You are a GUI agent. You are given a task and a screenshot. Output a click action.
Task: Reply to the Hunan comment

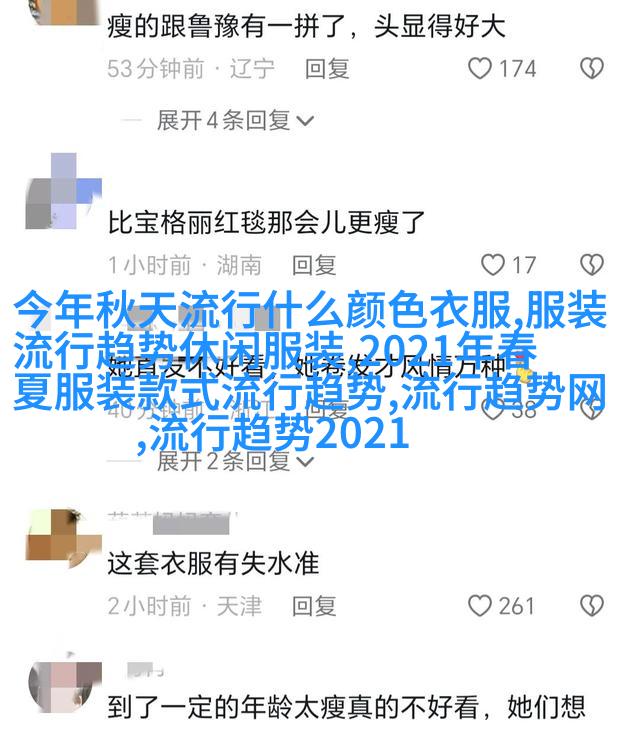pos(314,265)
